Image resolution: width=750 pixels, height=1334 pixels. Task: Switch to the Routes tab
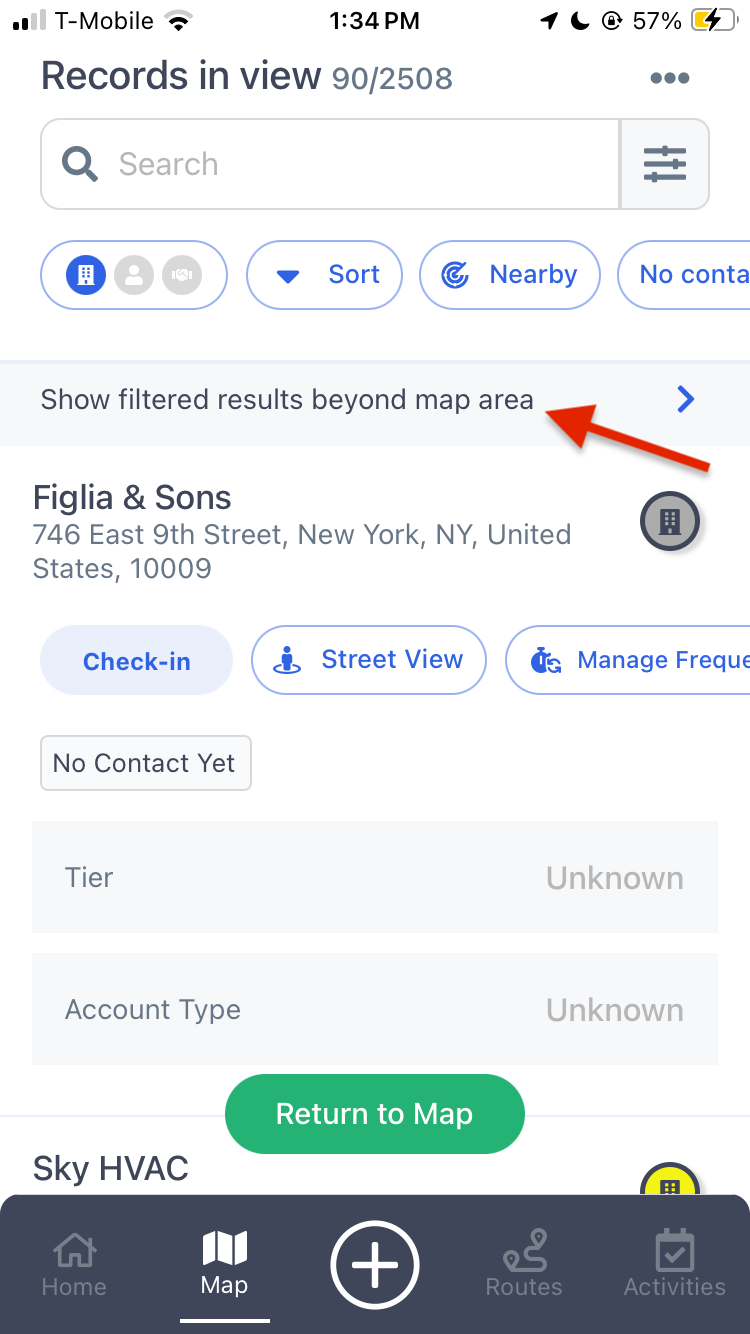click(x=524, y=1264)
